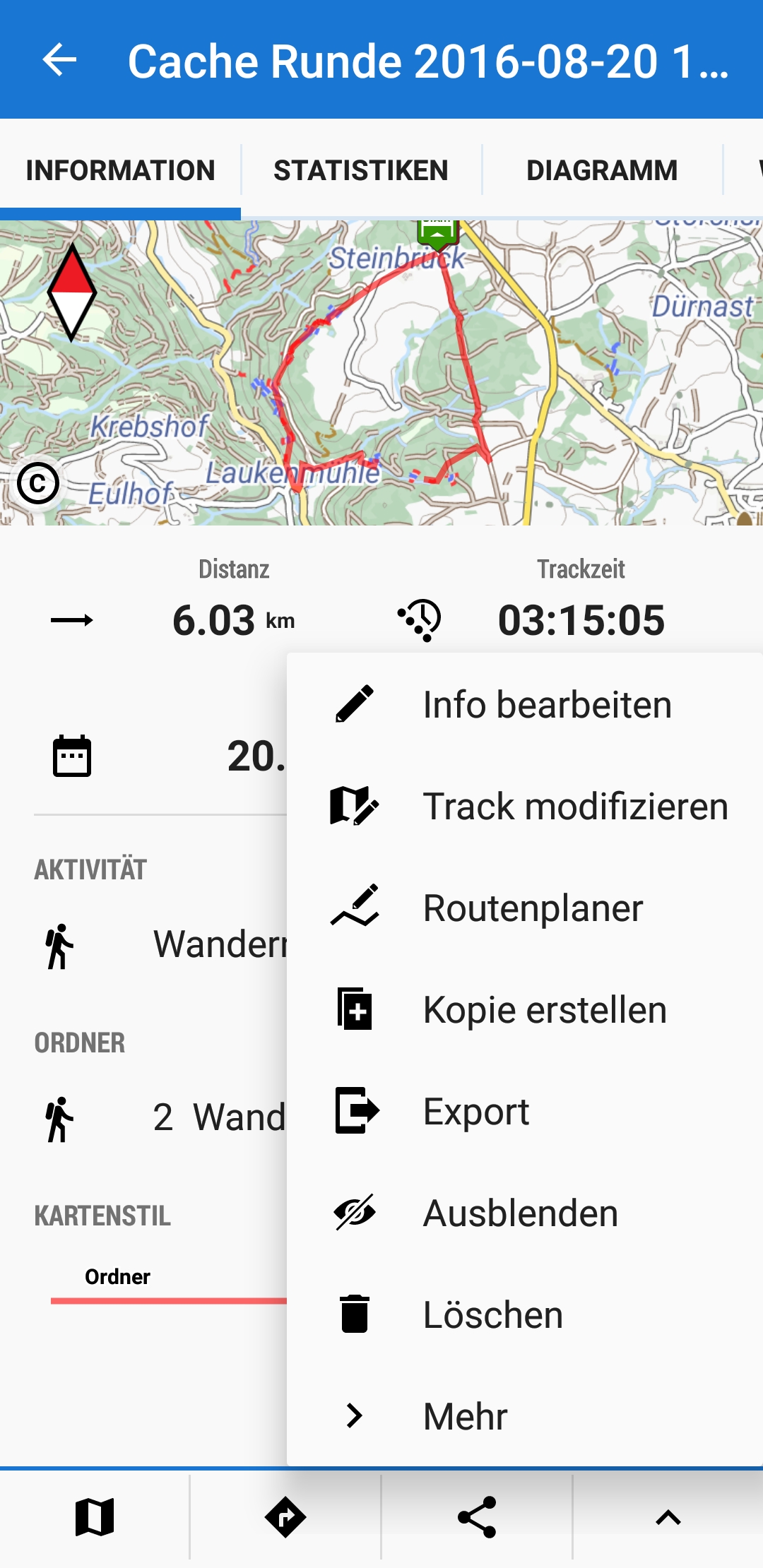Viewport: 763px width, 1568px height.
Task: Choose Track modifizieren option
Action: [x=524, y=806]
